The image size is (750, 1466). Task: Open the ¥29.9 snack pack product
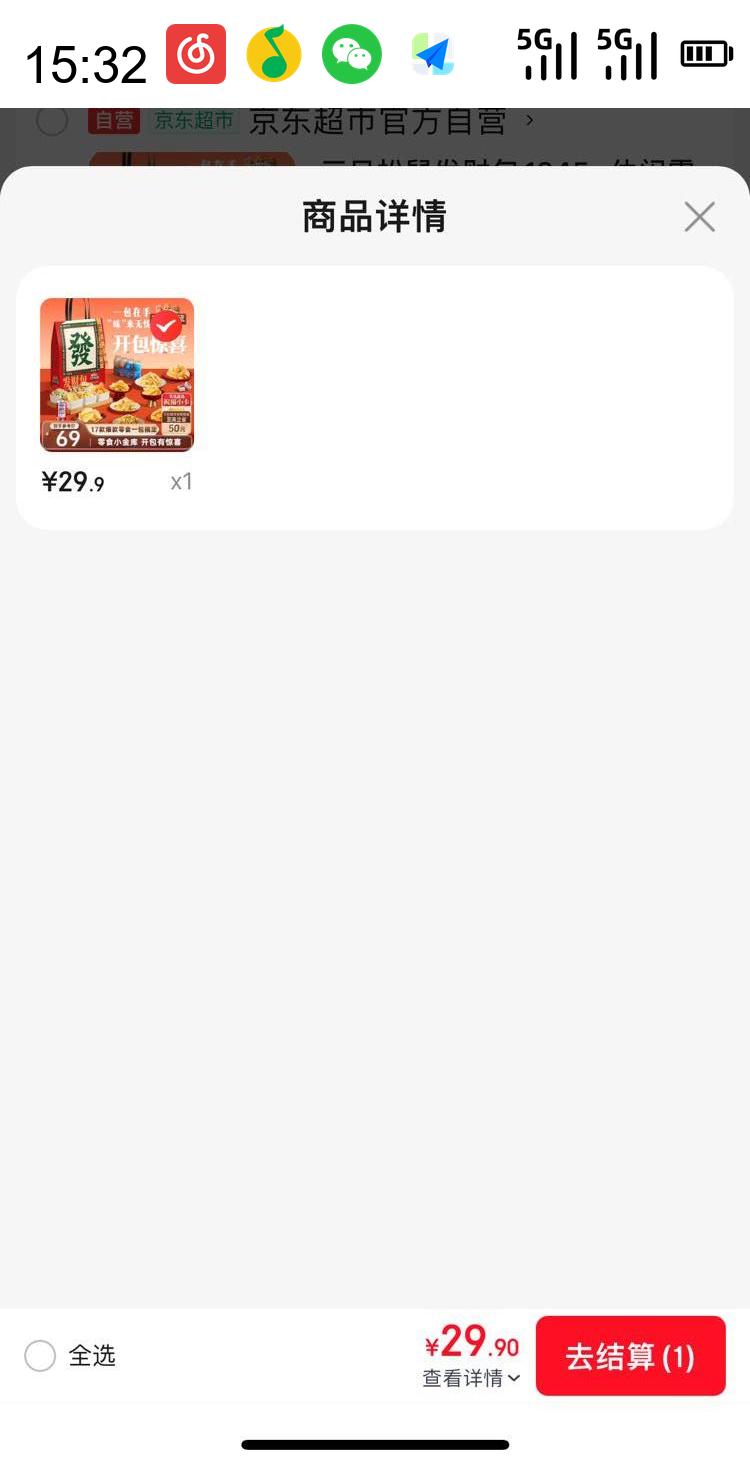pos(117,375)
